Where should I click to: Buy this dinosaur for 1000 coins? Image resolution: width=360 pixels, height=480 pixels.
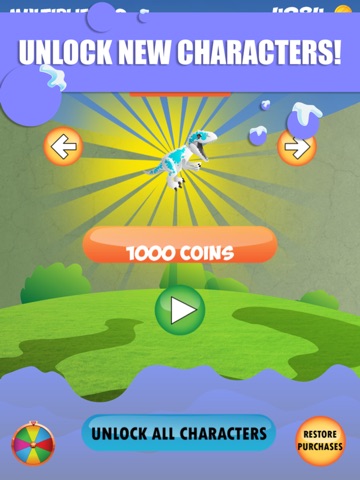pos(180,245)
